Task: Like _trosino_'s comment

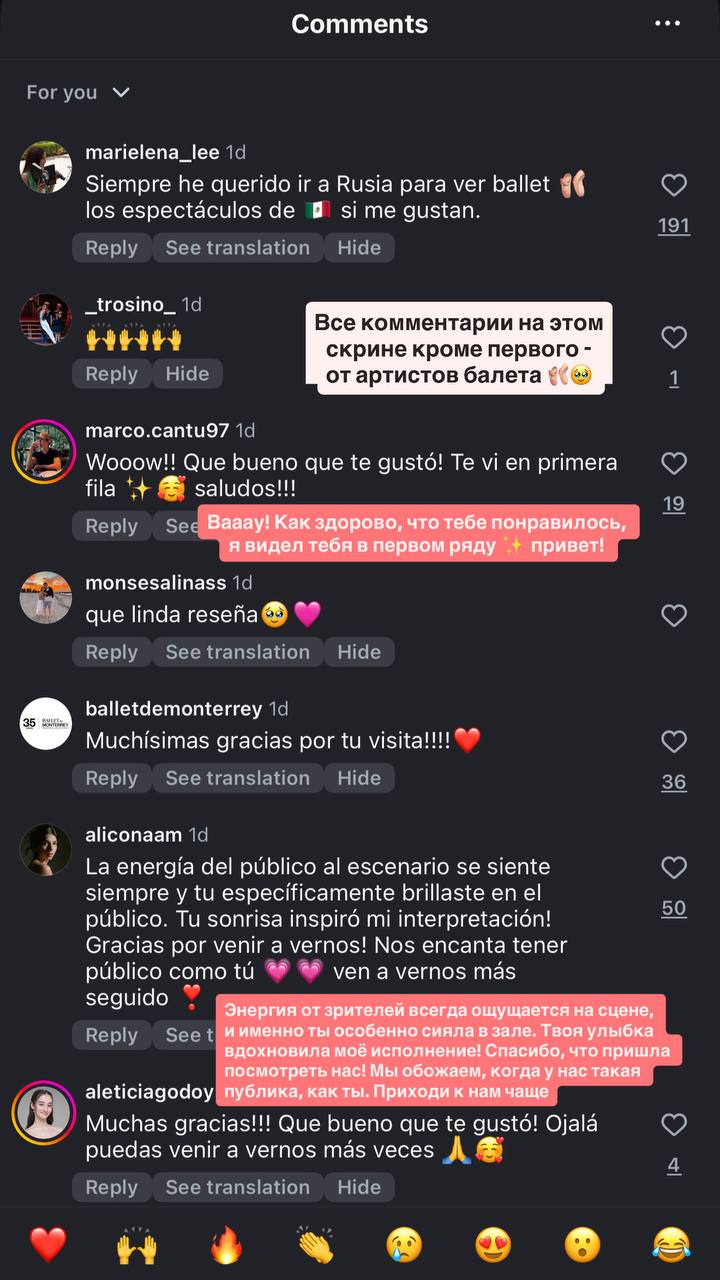Action: (674, 338)
